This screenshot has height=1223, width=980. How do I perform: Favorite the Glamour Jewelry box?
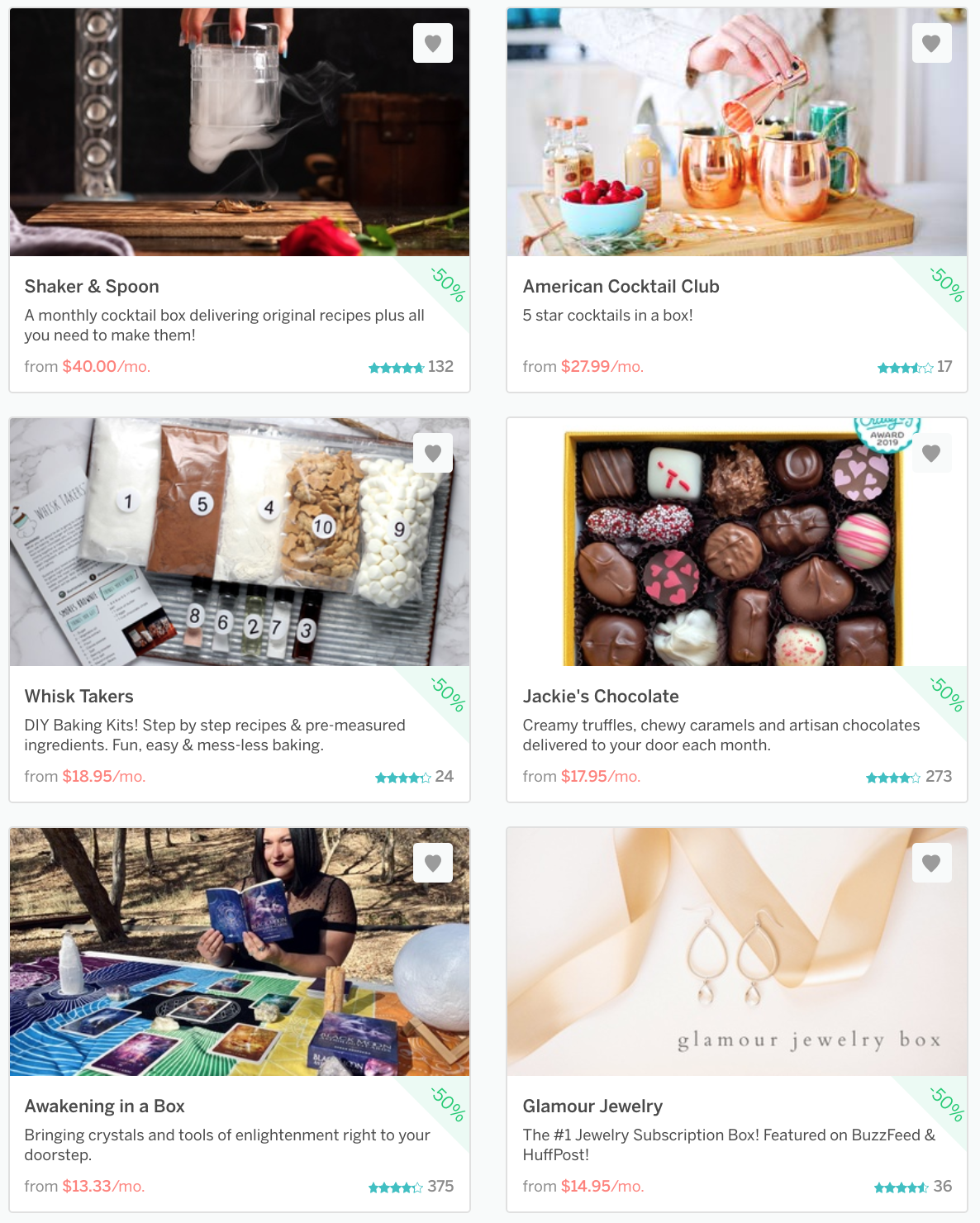[x=931, y=862]
